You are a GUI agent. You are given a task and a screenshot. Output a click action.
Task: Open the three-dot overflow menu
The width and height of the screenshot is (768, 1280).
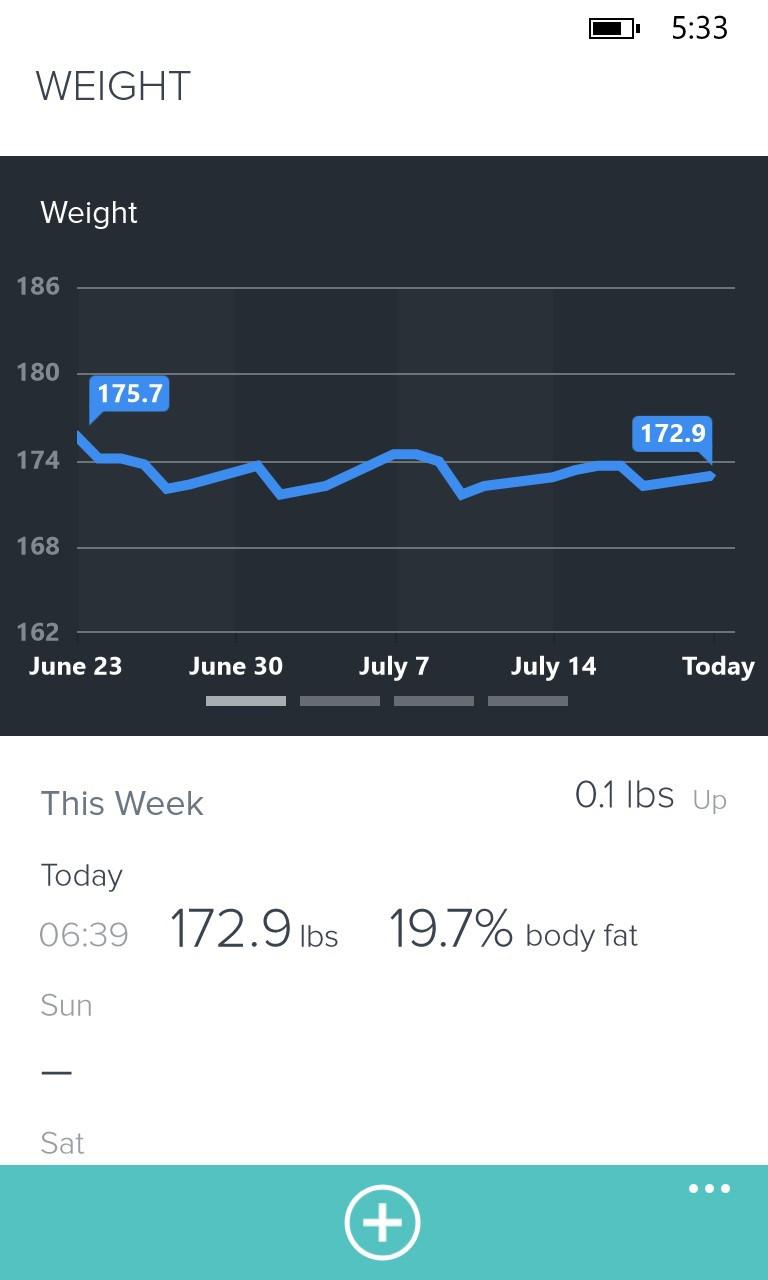(709, 1189)
